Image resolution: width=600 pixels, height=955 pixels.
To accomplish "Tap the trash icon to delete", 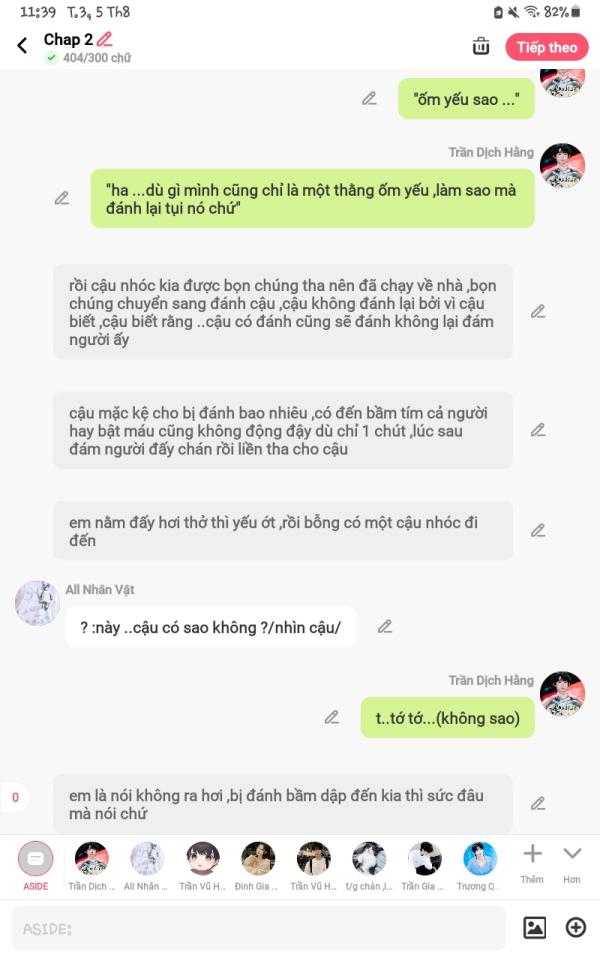I will pyautogui.click(x=481, y=46).
